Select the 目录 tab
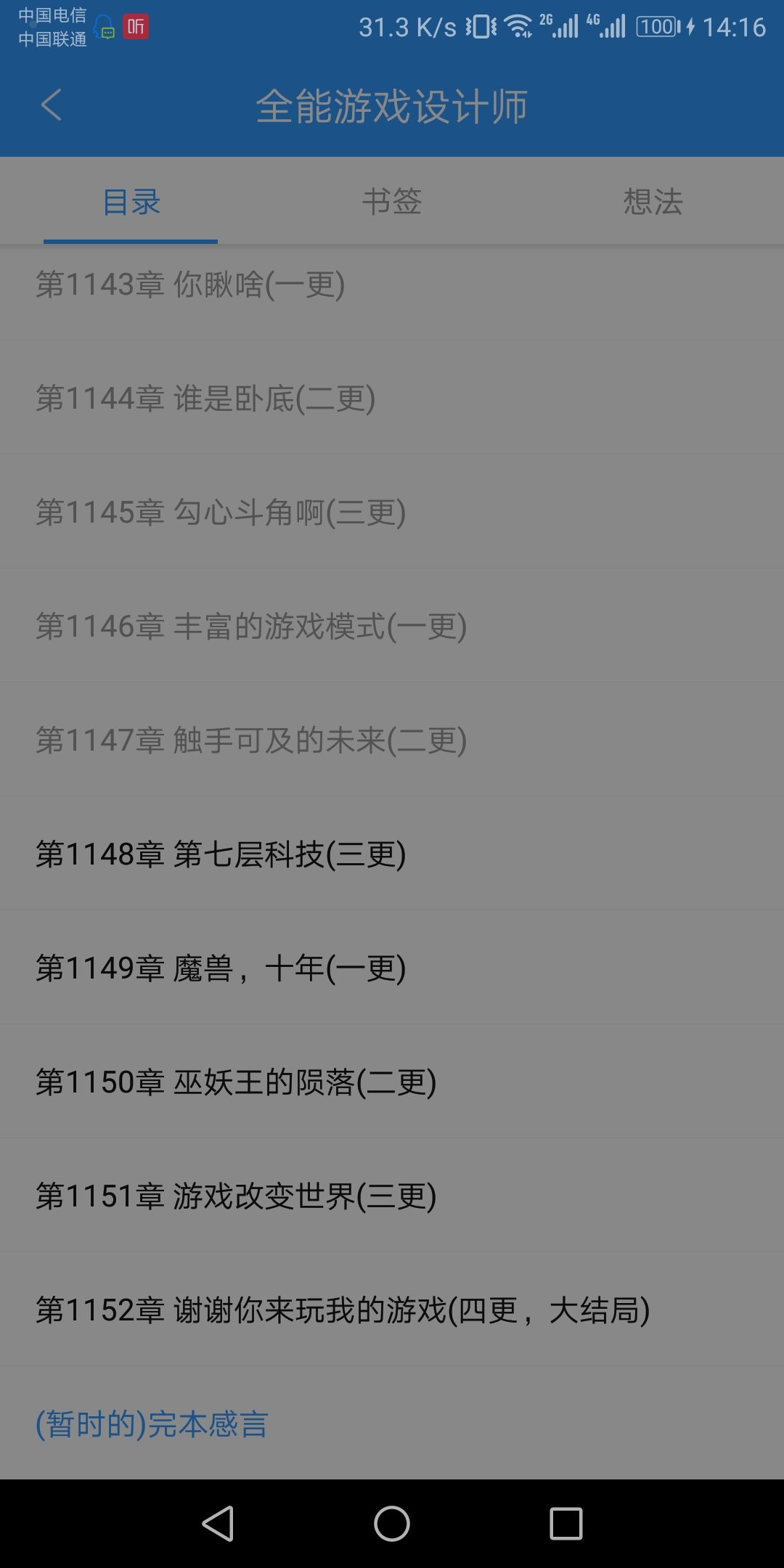The height and width of the screenshot is (1568, 784). point(131,202)
